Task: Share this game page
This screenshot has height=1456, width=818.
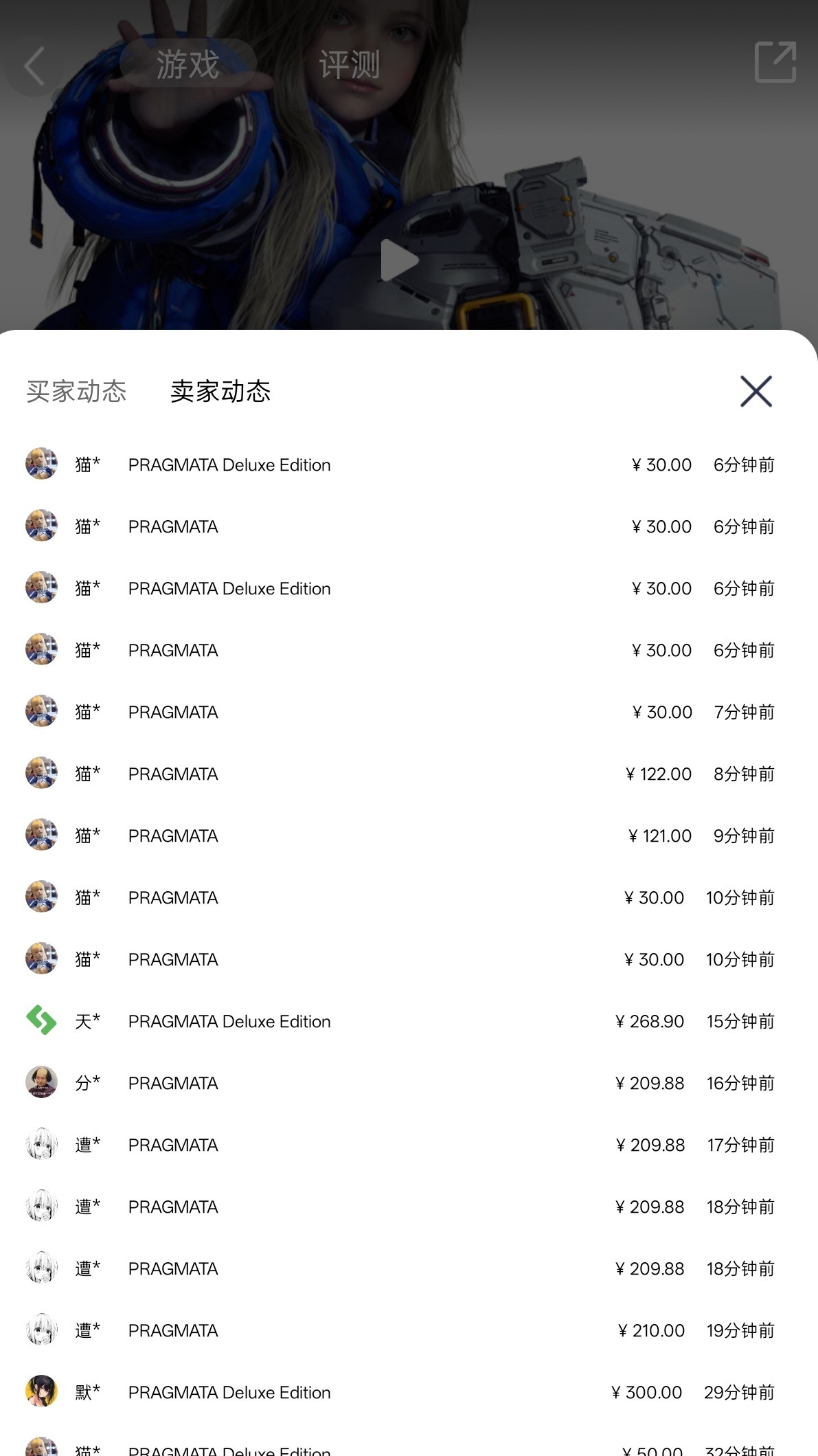Action: (775, 63)
